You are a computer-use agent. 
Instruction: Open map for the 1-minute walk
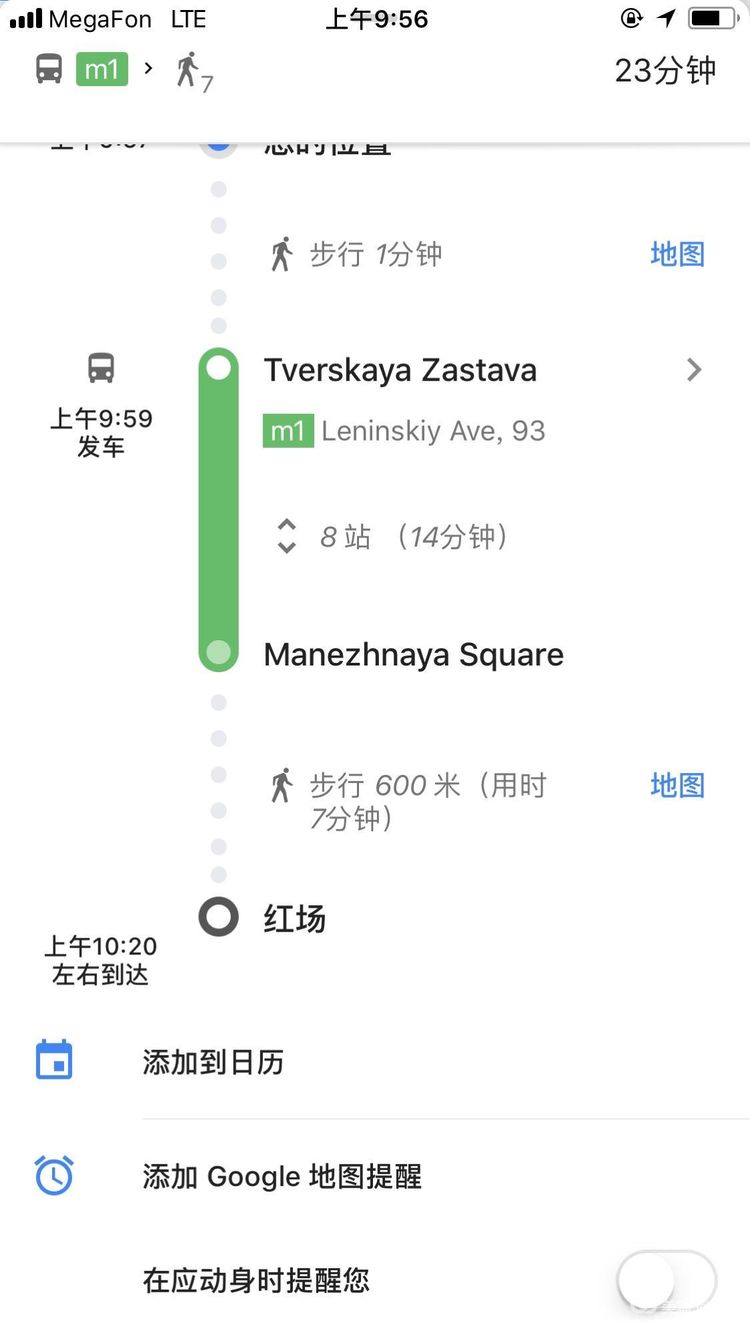(677, 254)
